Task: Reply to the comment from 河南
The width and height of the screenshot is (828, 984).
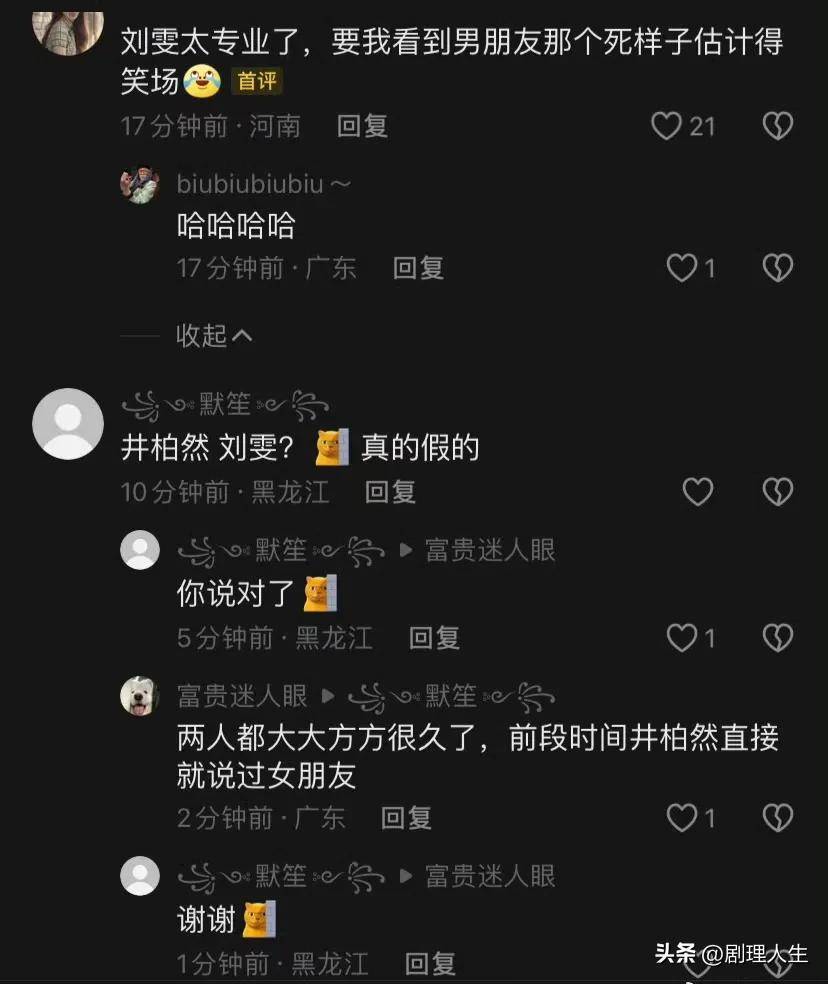Action: [362, 126]
